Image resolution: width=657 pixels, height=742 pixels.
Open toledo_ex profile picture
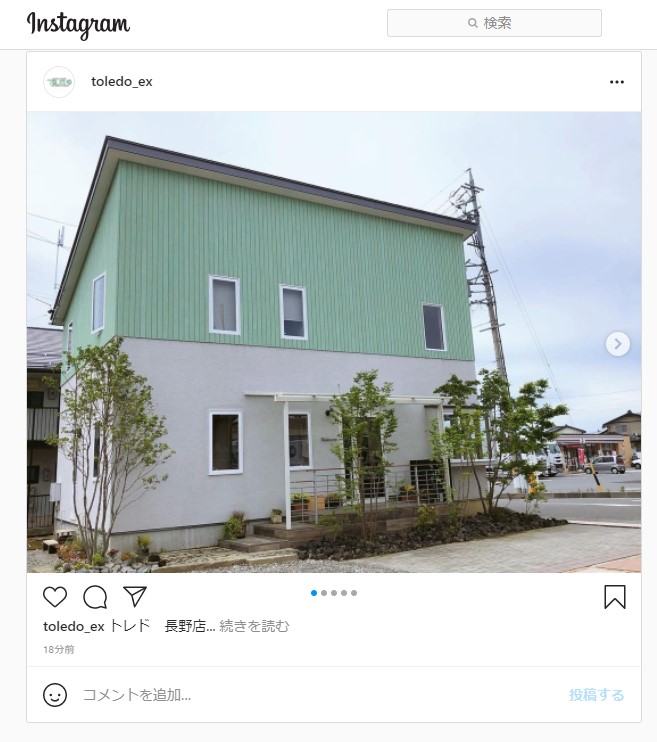point(59,82)
